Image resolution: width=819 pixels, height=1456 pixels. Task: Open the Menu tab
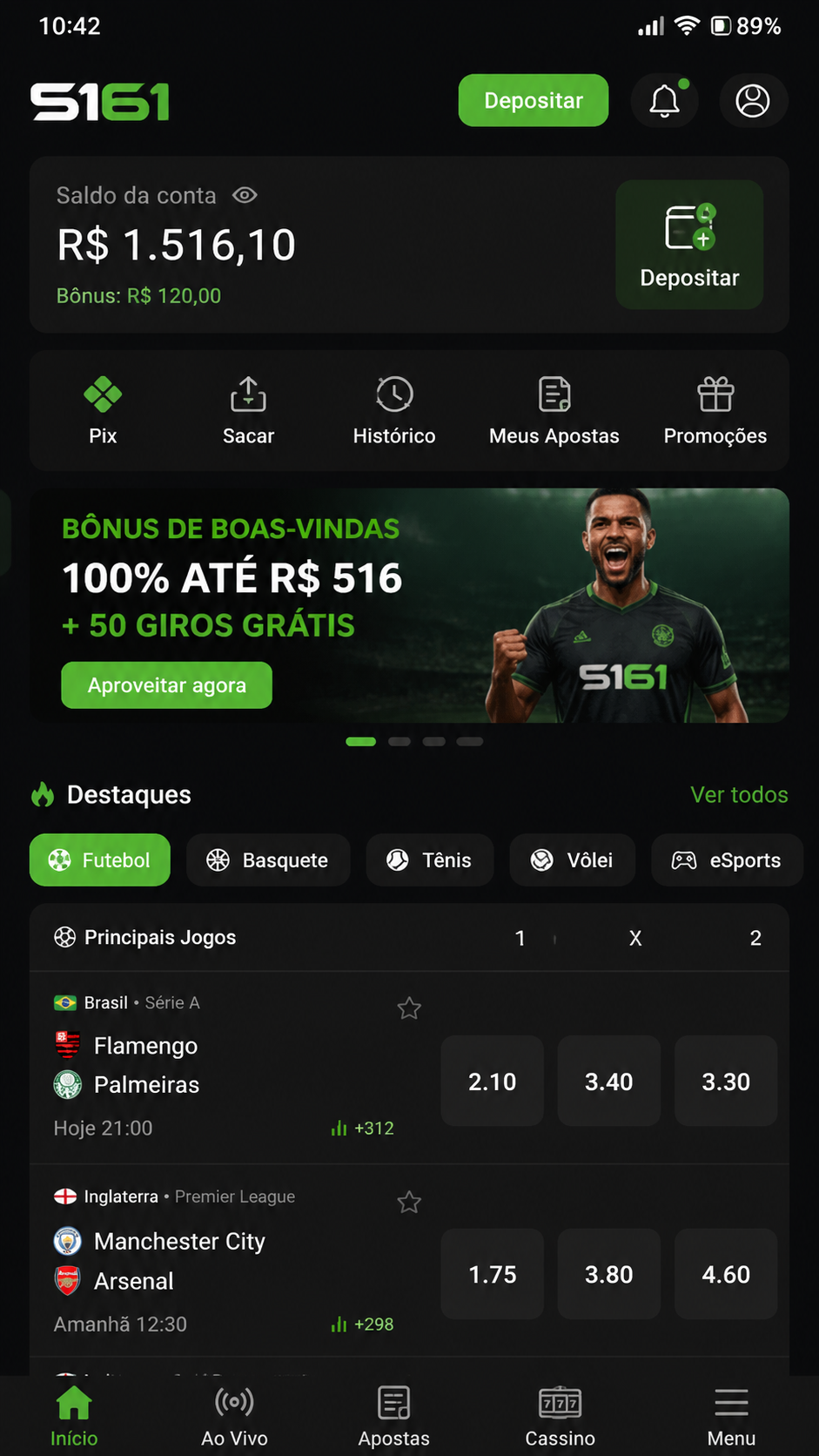tap(731, 1416)
